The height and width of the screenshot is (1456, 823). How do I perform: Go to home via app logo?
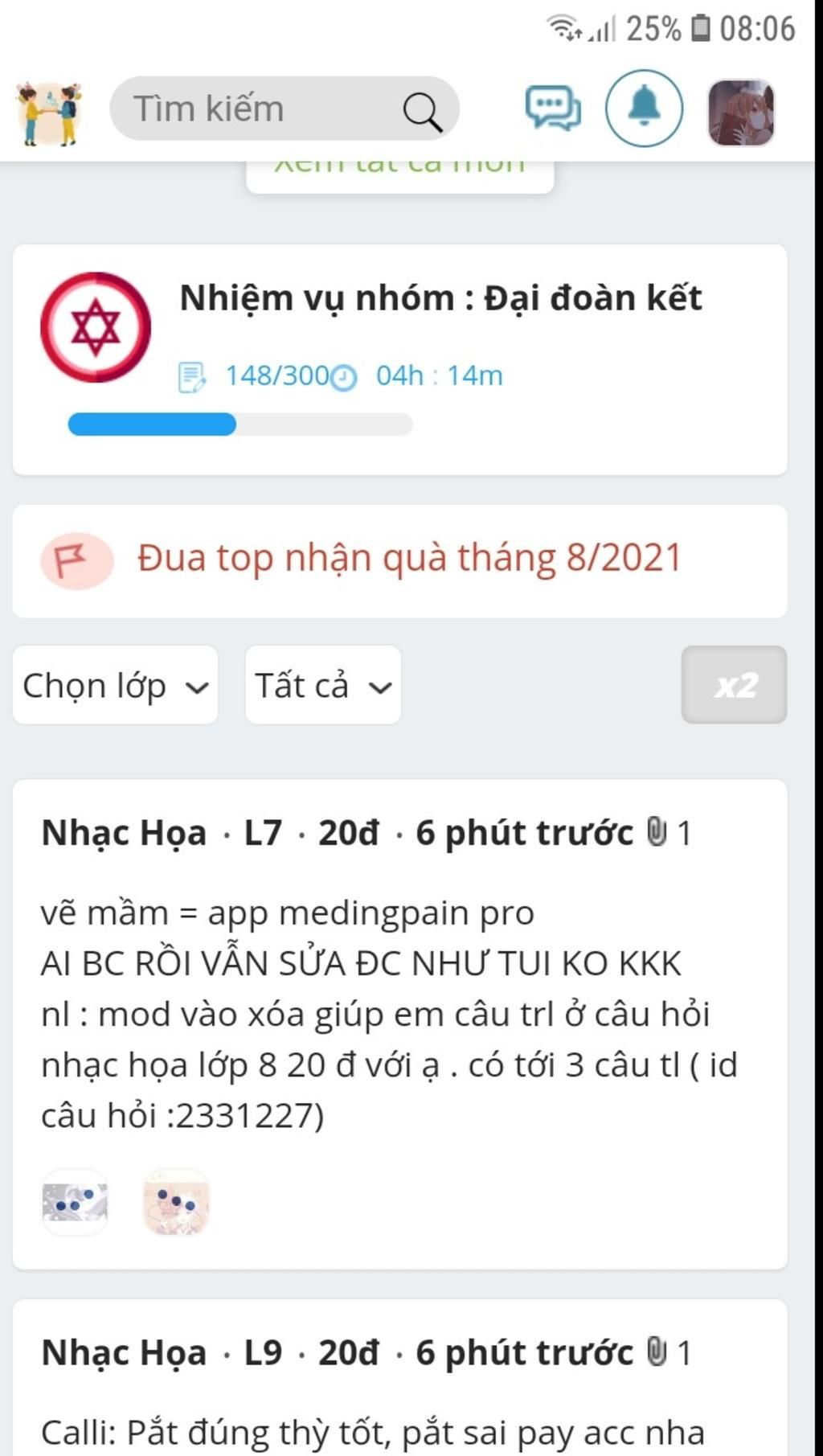49,112
